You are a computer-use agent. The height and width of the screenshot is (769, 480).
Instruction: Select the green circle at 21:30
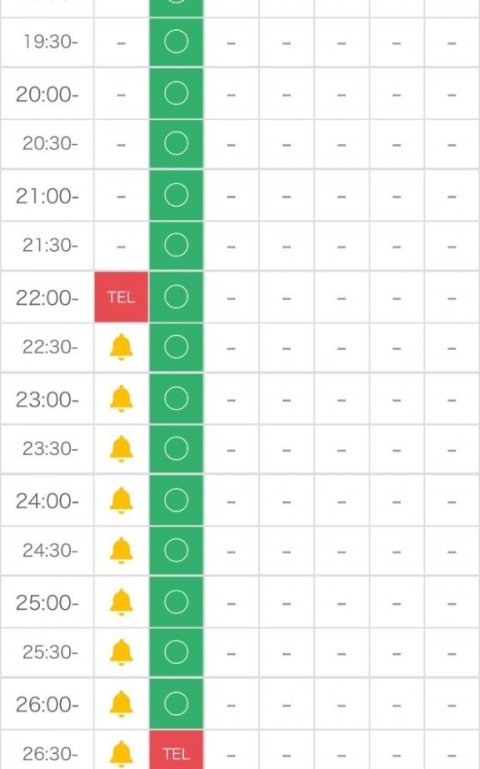pos(176,245)
